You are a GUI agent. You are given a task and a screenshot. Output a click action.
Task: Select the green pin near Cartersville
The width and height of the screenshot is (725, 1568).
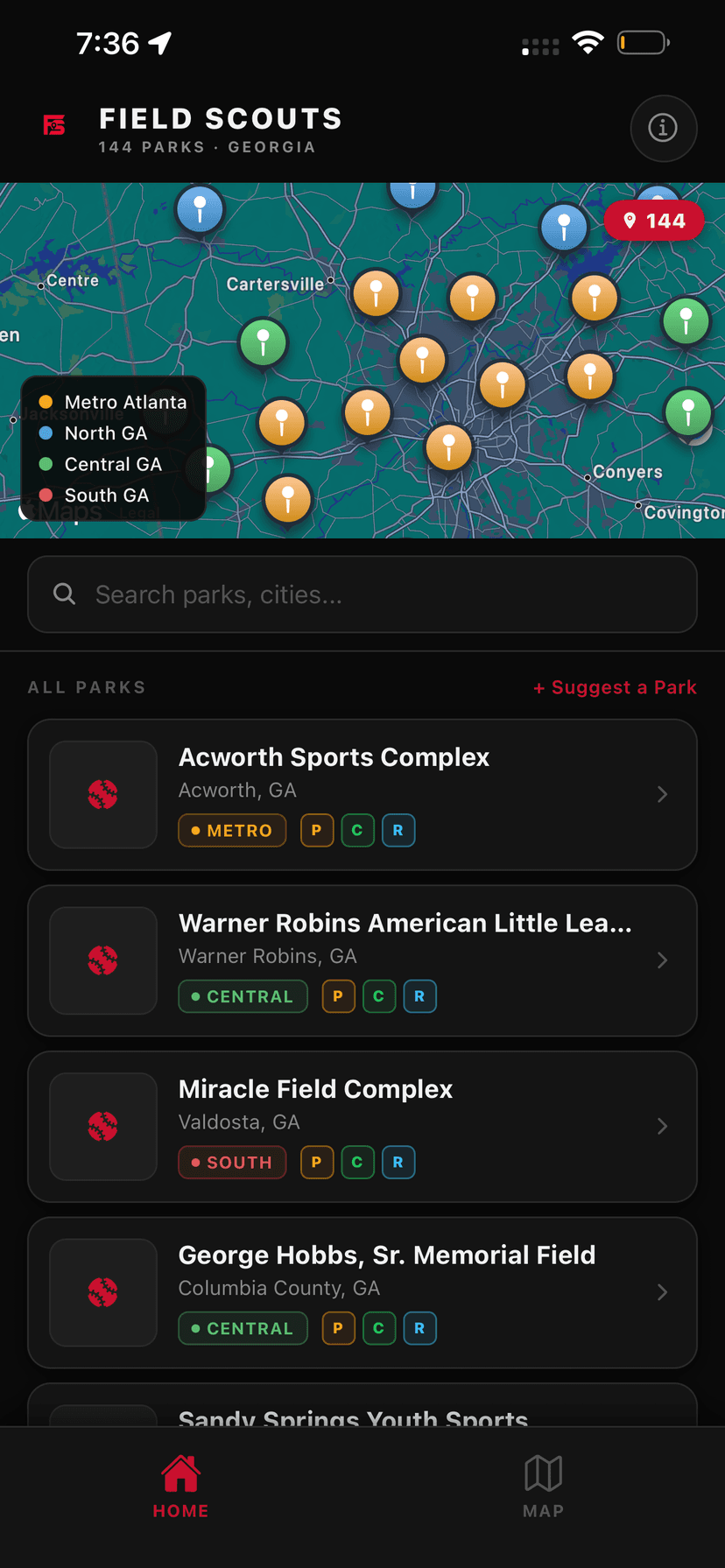click(x=263, y=343)
